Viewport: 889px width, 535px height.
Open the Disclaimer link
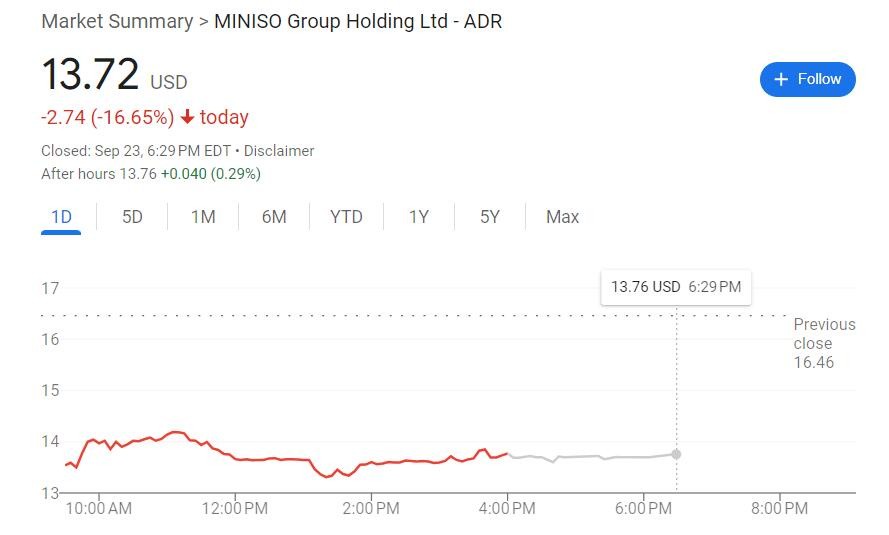(279, 151)
